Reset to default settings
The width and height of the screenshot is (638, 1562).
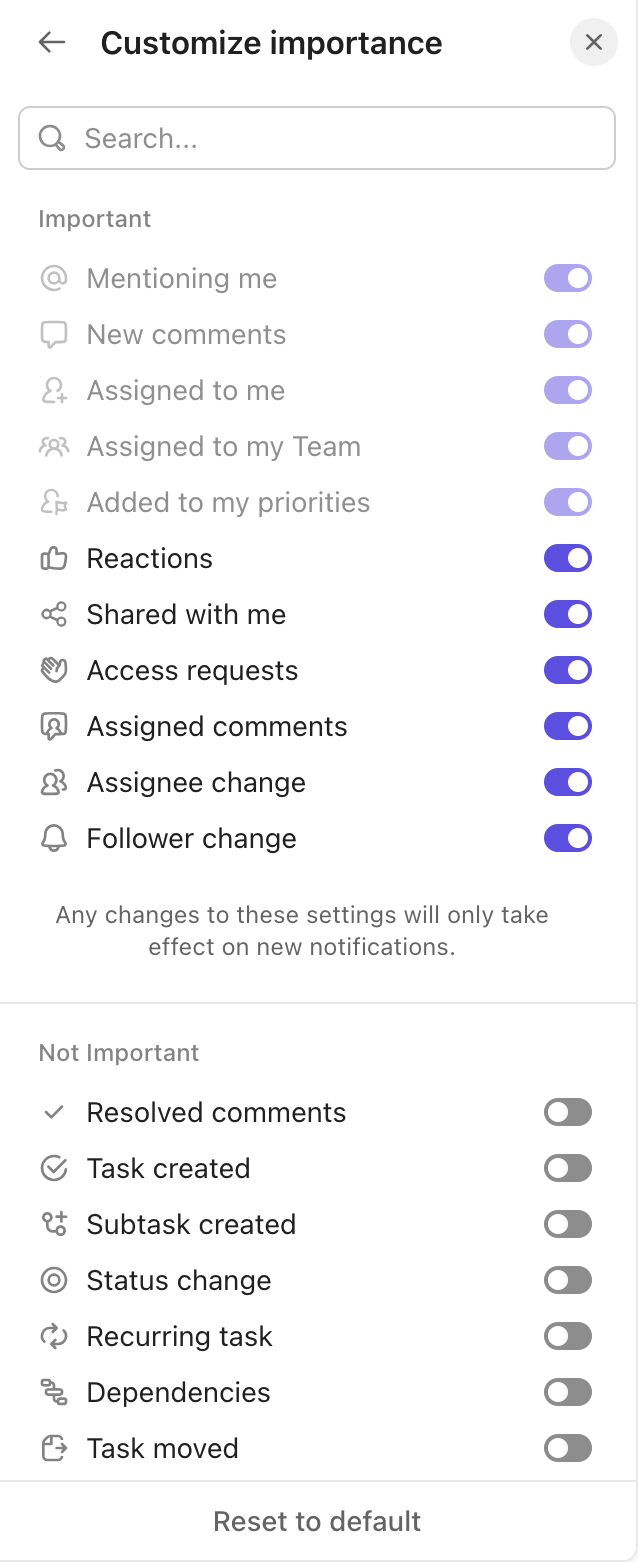click(317, 1521)
